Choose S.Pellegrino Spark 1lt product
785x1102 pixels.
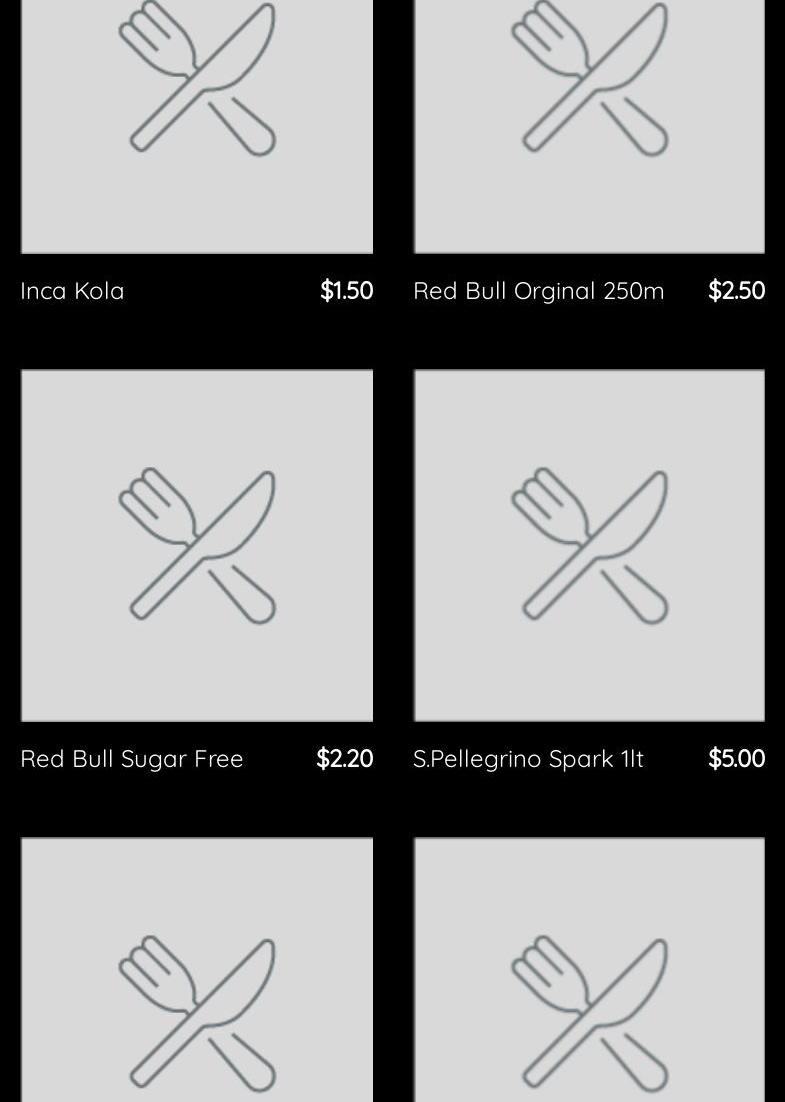(528, 759)
